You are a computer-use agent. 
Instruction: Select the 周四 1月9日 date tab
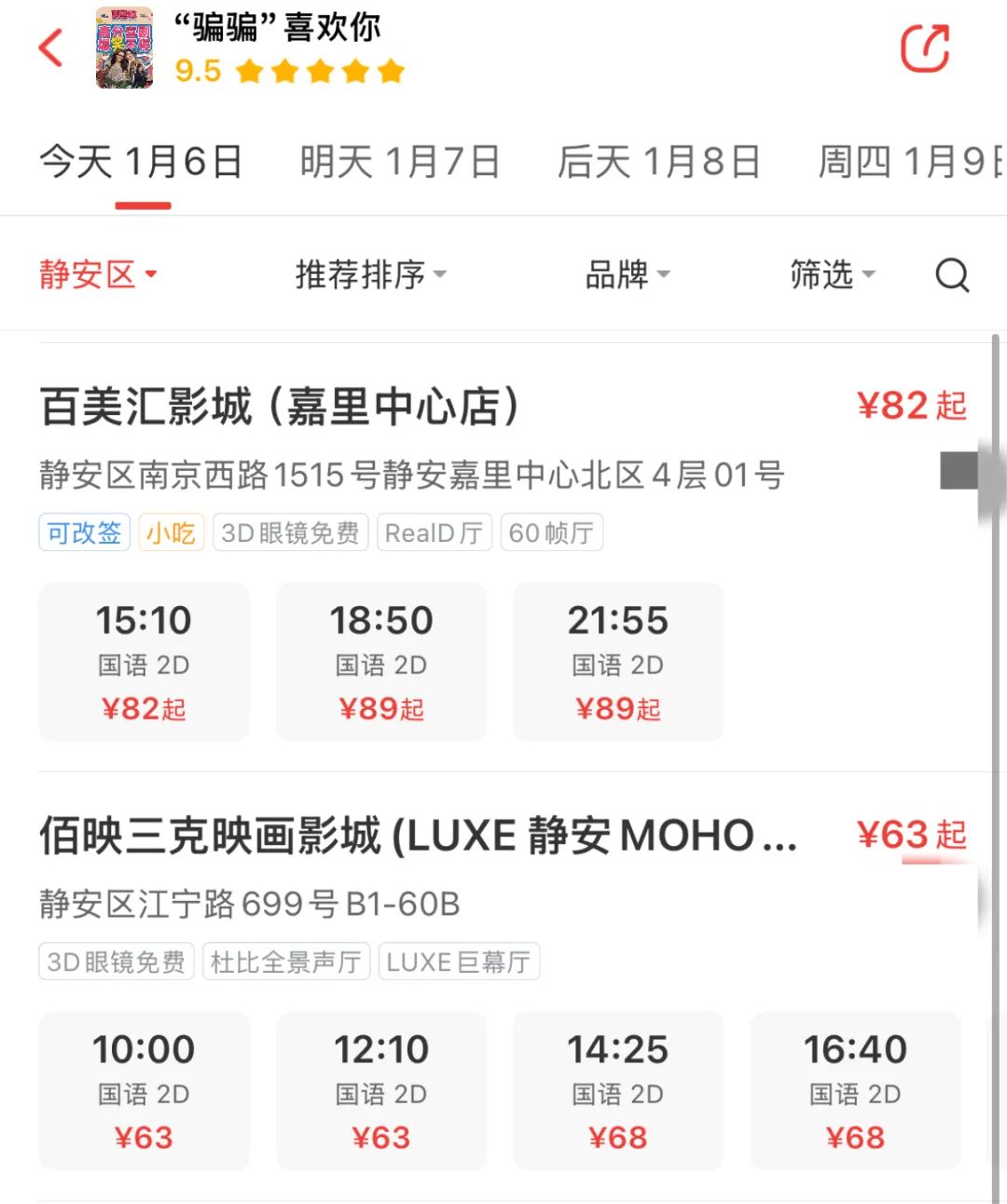[909, 162]
